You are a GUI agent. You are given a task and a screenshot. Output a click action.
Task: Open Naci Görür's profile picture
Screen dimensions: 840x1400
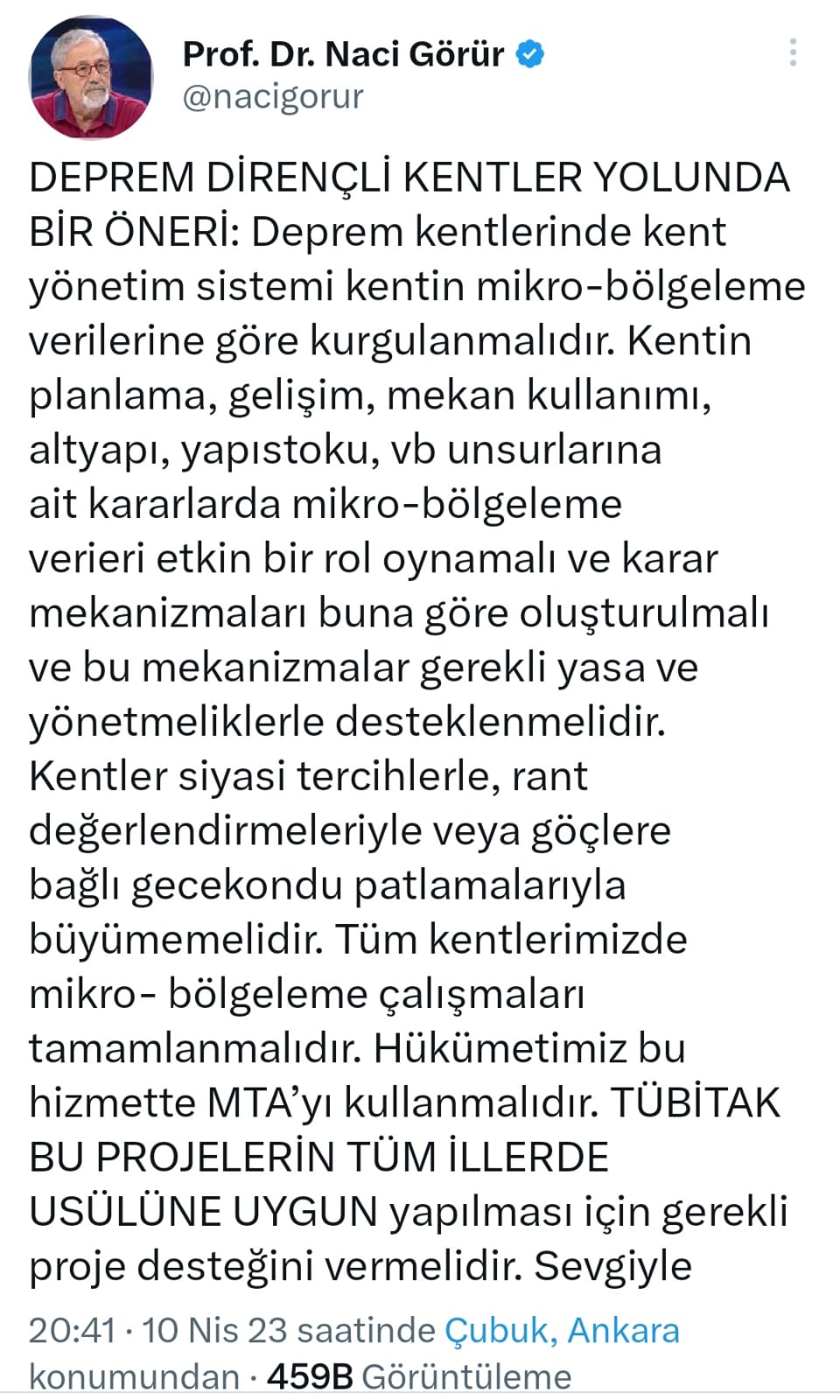[91, 78]
